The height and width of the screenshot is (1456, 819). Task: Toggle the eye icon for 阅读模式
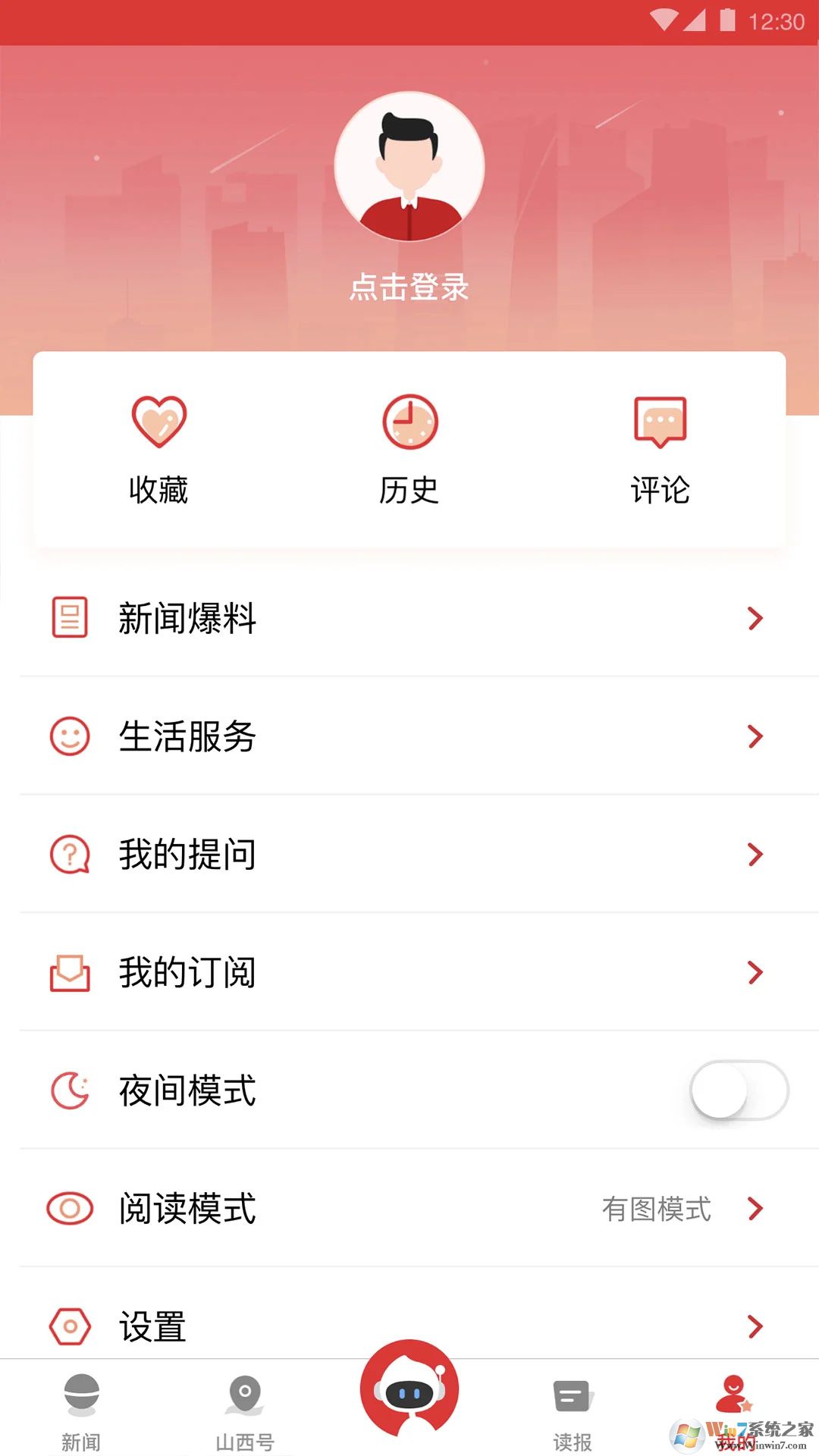click(x=70, y=1210)
